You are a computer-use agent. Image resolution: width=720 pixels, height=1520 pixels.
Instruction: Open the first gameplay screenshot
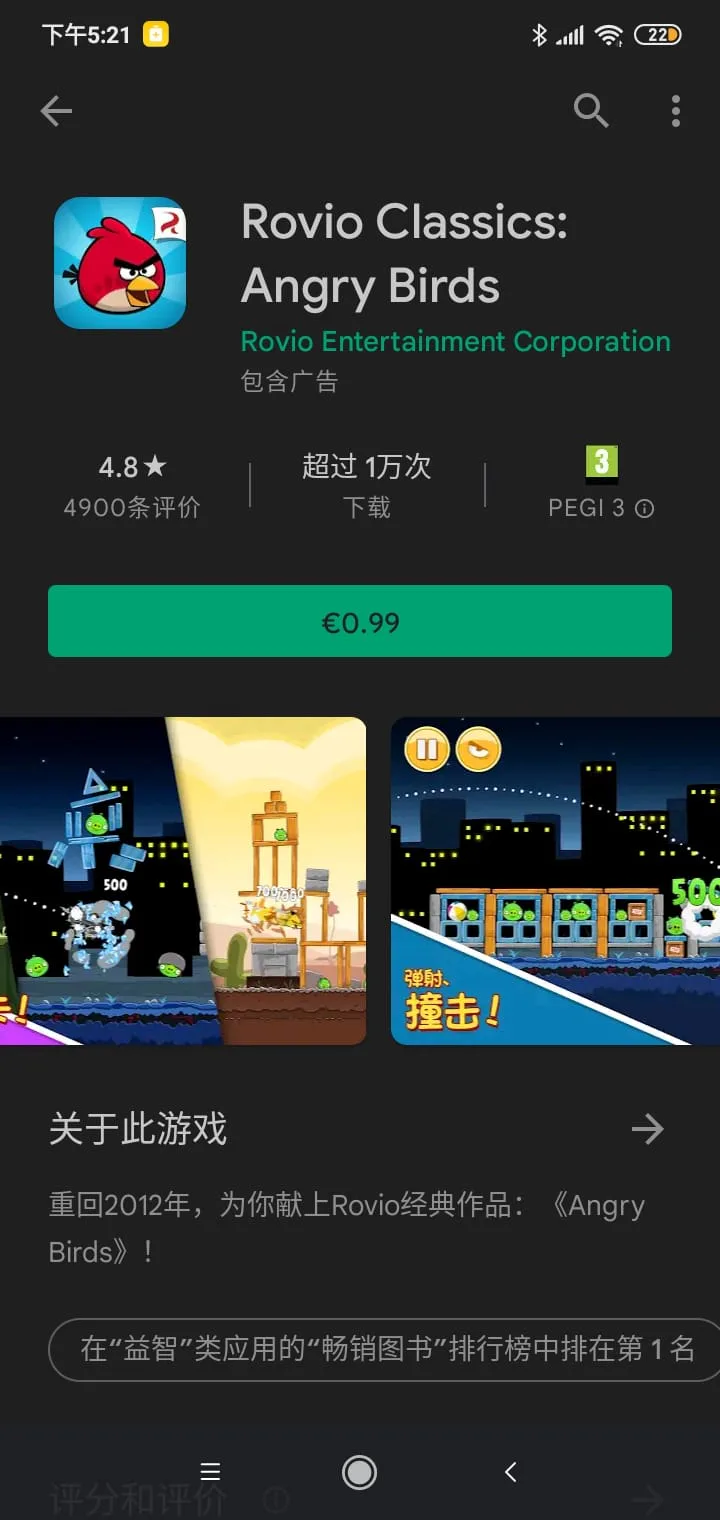(183, 881)
